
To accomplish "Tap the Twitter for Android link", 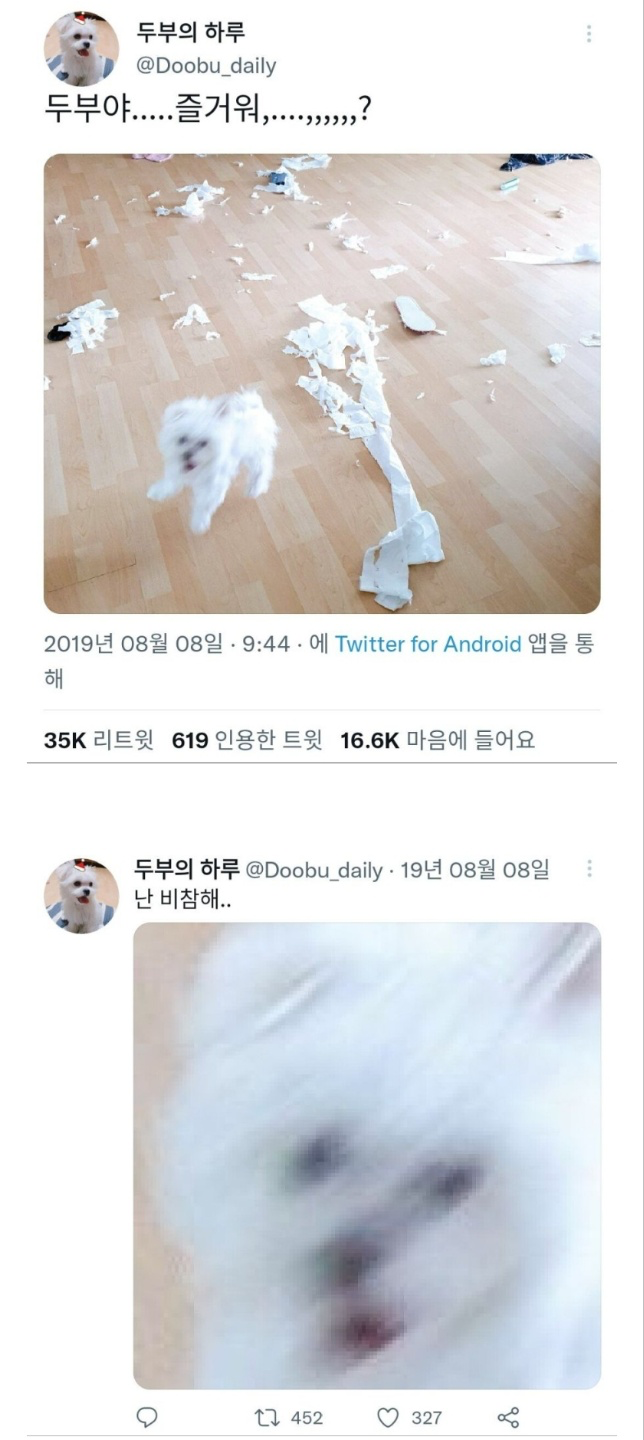I will pyautogui.click(x=428, y=644).
